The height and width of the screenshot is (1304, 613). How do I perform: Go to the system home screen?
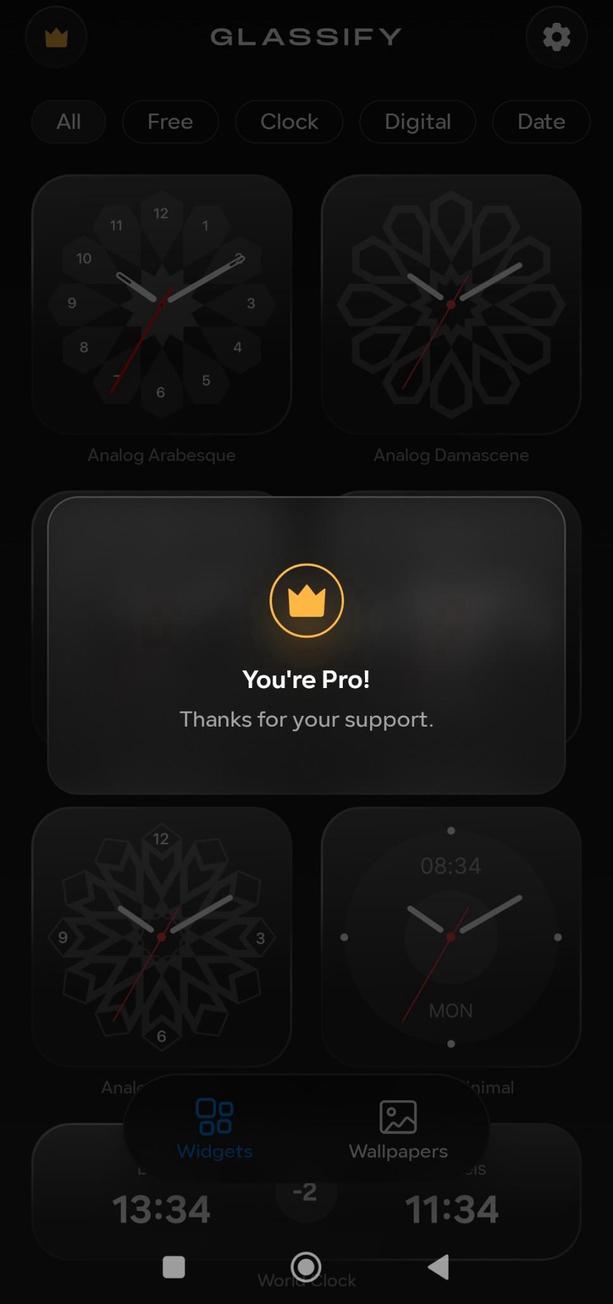pyautogui.click(x=306, y=1267)
